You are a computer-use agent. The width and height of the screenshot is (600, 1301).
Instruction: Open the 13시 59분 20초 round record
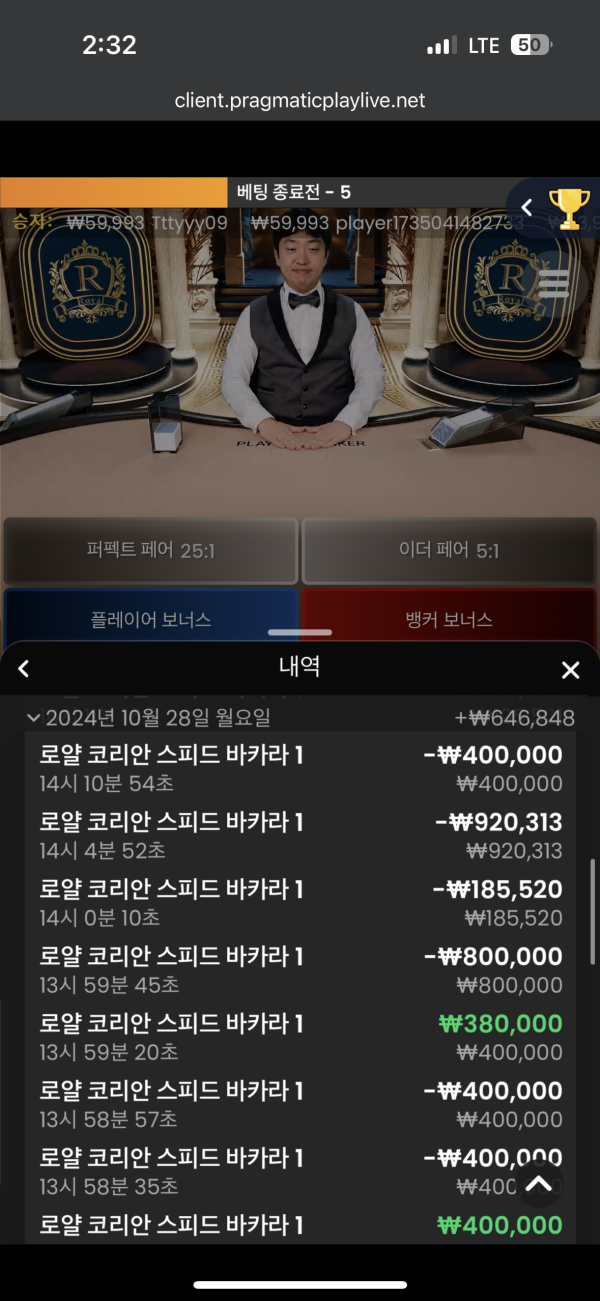click(300, 1036)
